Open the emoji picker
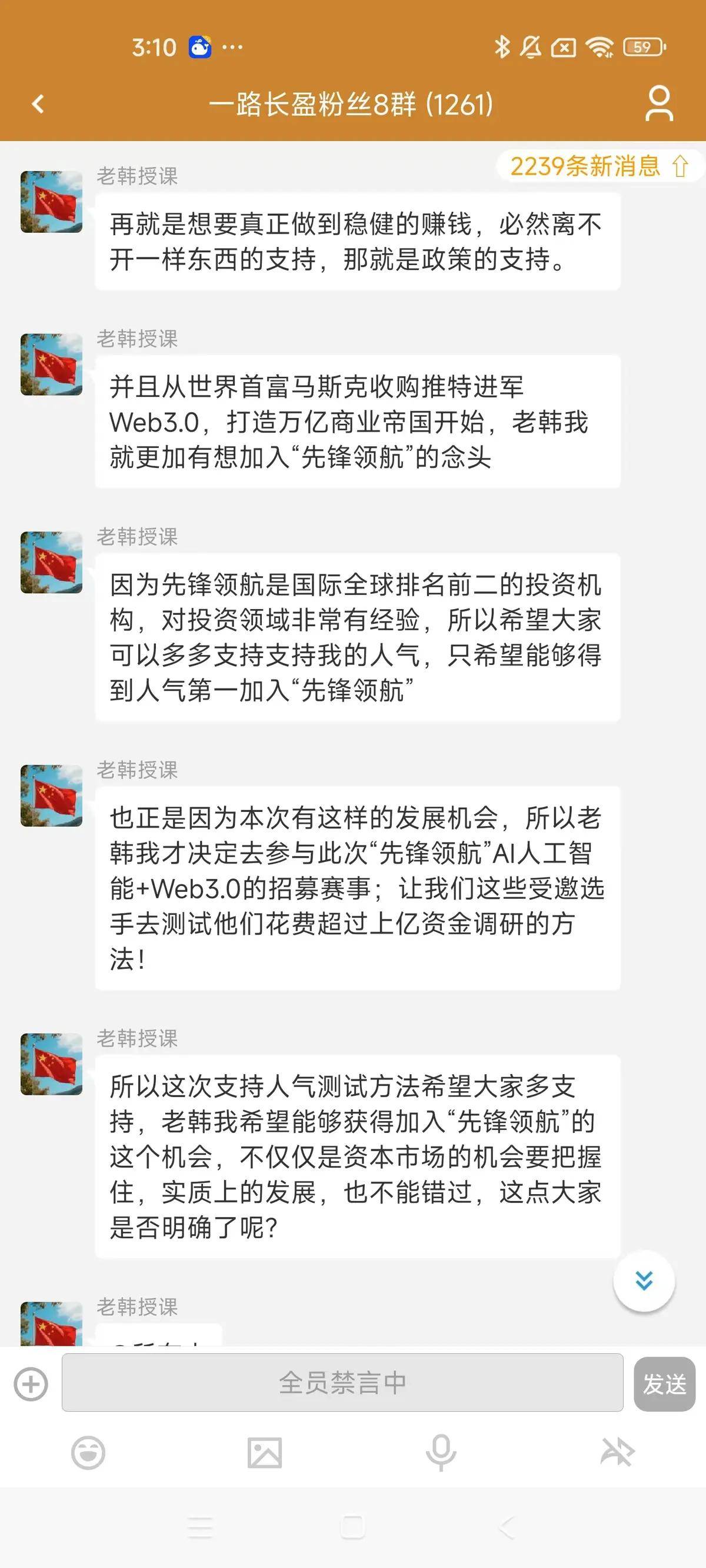Image resolution: width=706 pixels, height=1568 pixels. 88,1453
